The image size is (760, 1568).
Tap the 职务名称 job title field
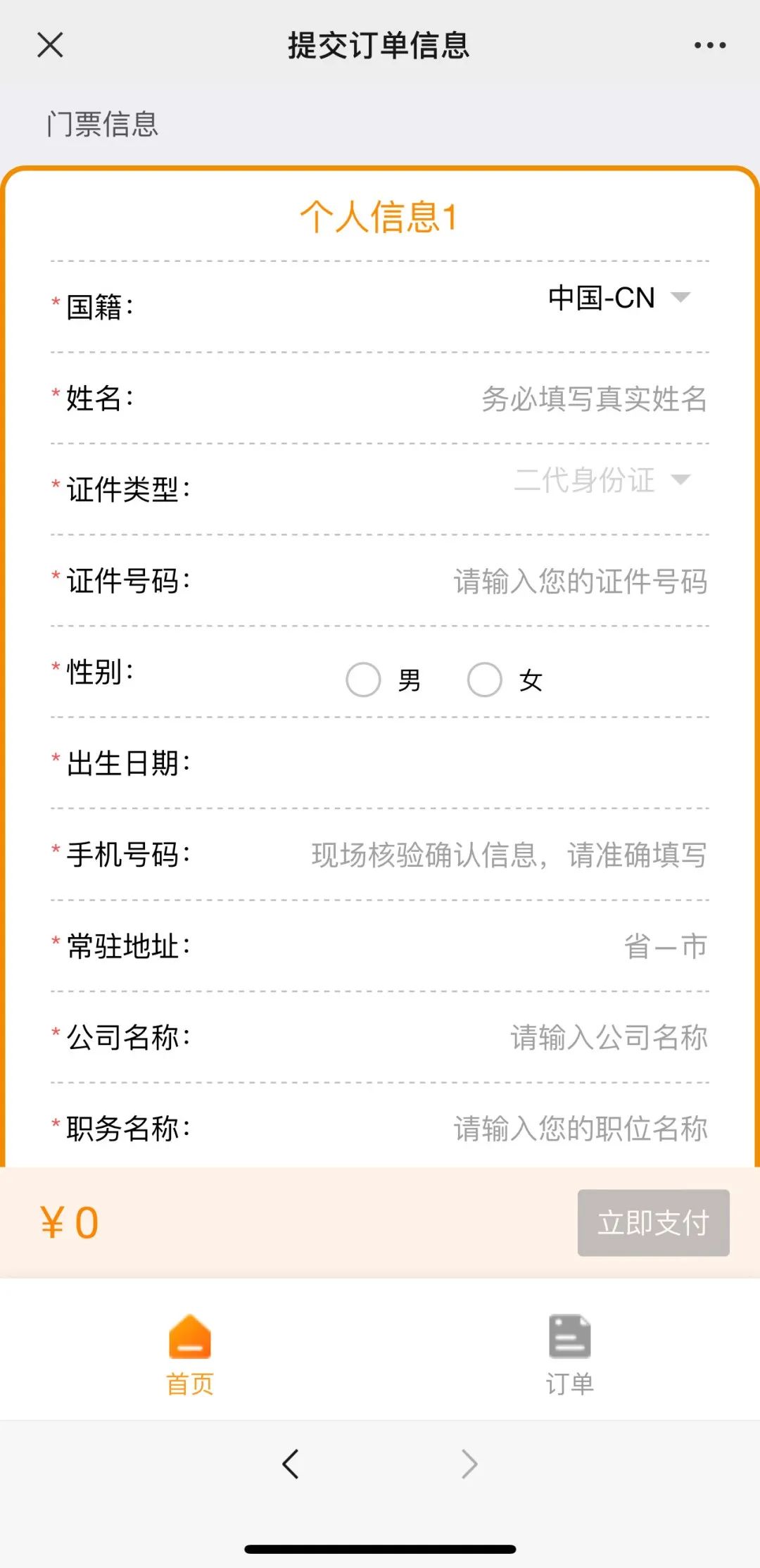coord(580,1129)
